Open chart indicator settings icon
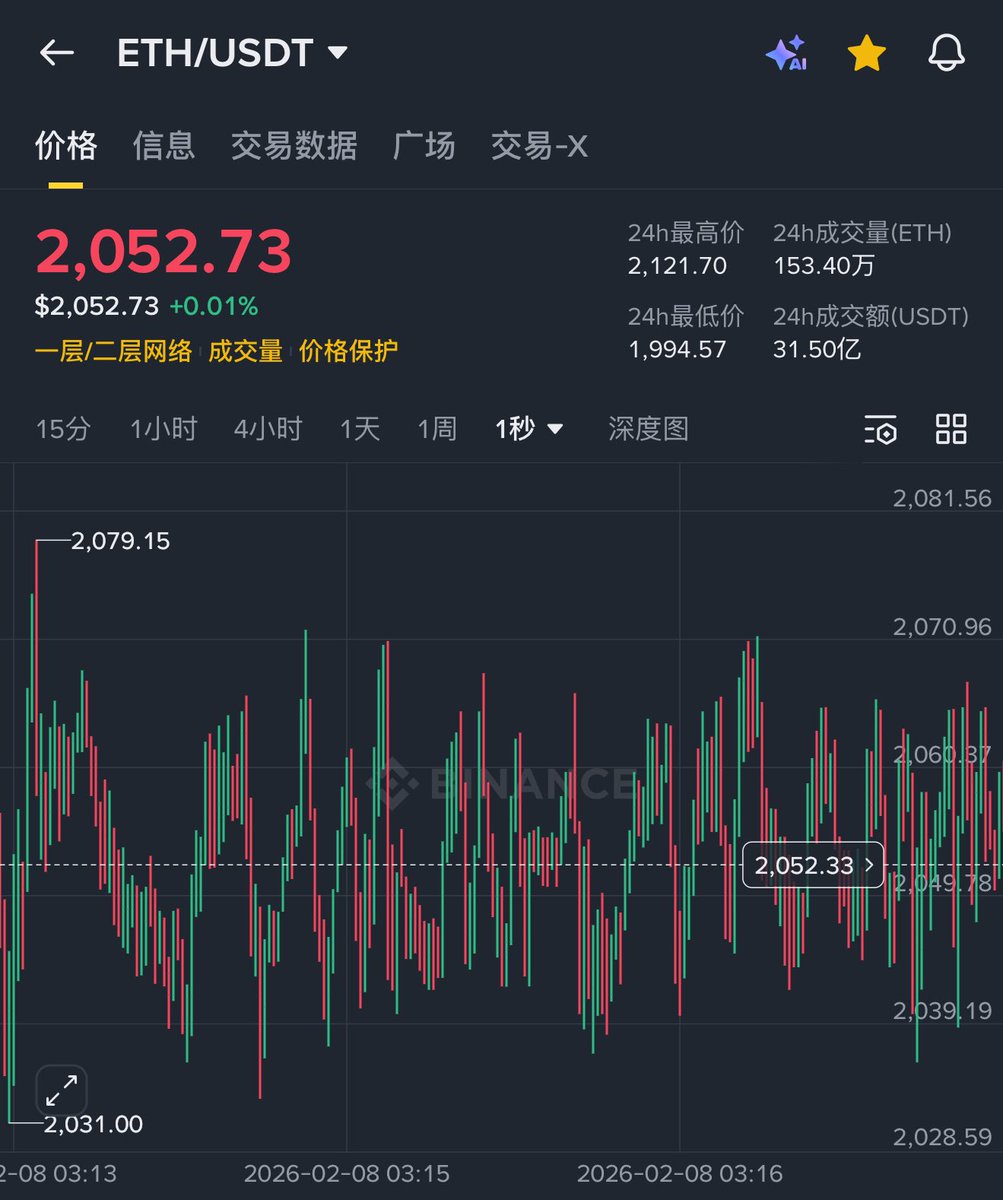Viewport: 1003px width, 1200px height. click(881, 429)
